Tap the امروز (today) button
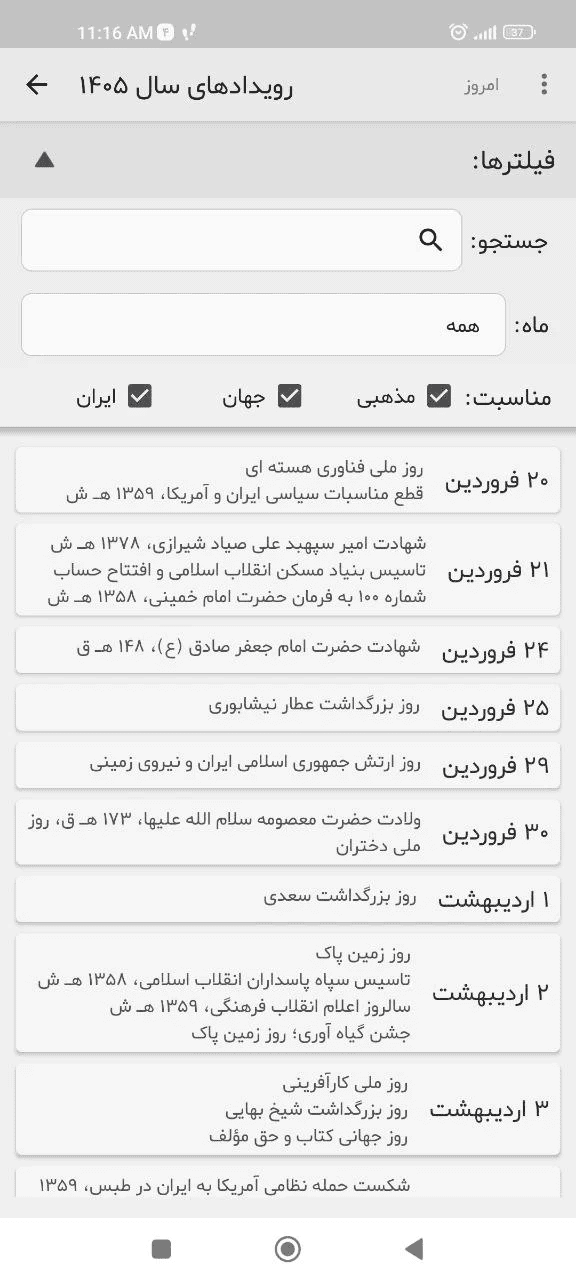Screen dimensions: 576x1280 [x=481, y=86]
